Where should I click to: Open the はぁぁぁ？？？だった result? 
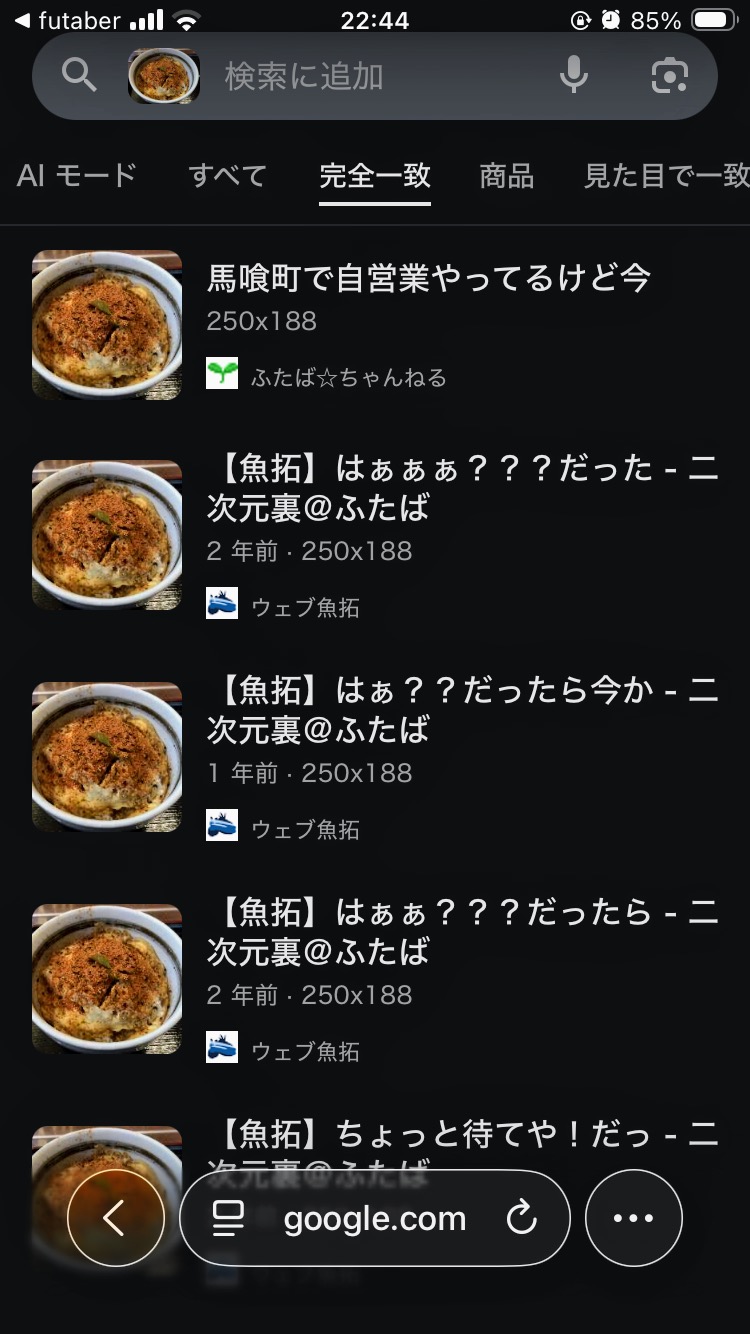(x=462, y=488)
